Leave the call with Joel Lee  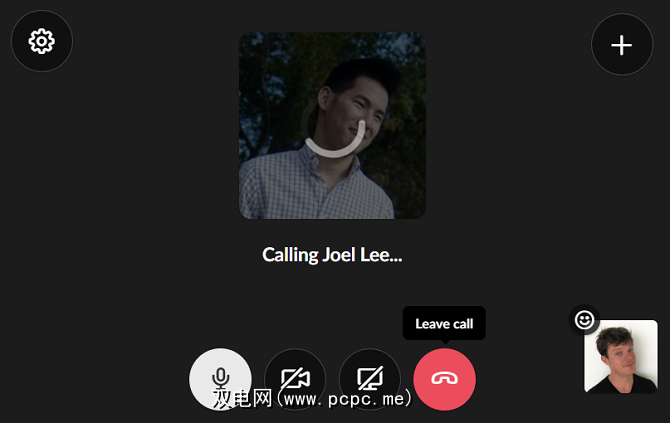click(444, 379)
